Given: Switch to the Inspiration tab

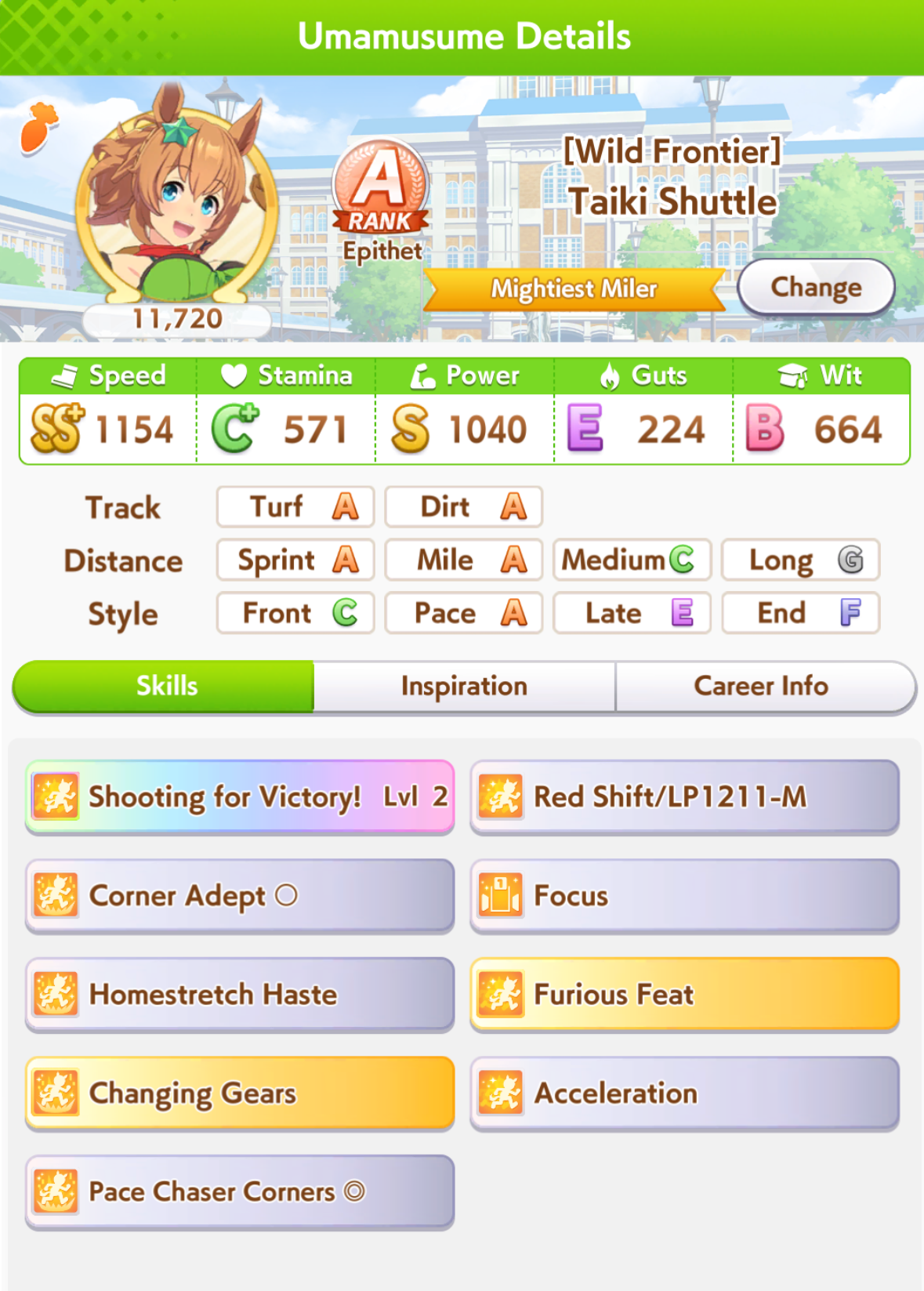Looking at the screenshot, I should [464, 686].
